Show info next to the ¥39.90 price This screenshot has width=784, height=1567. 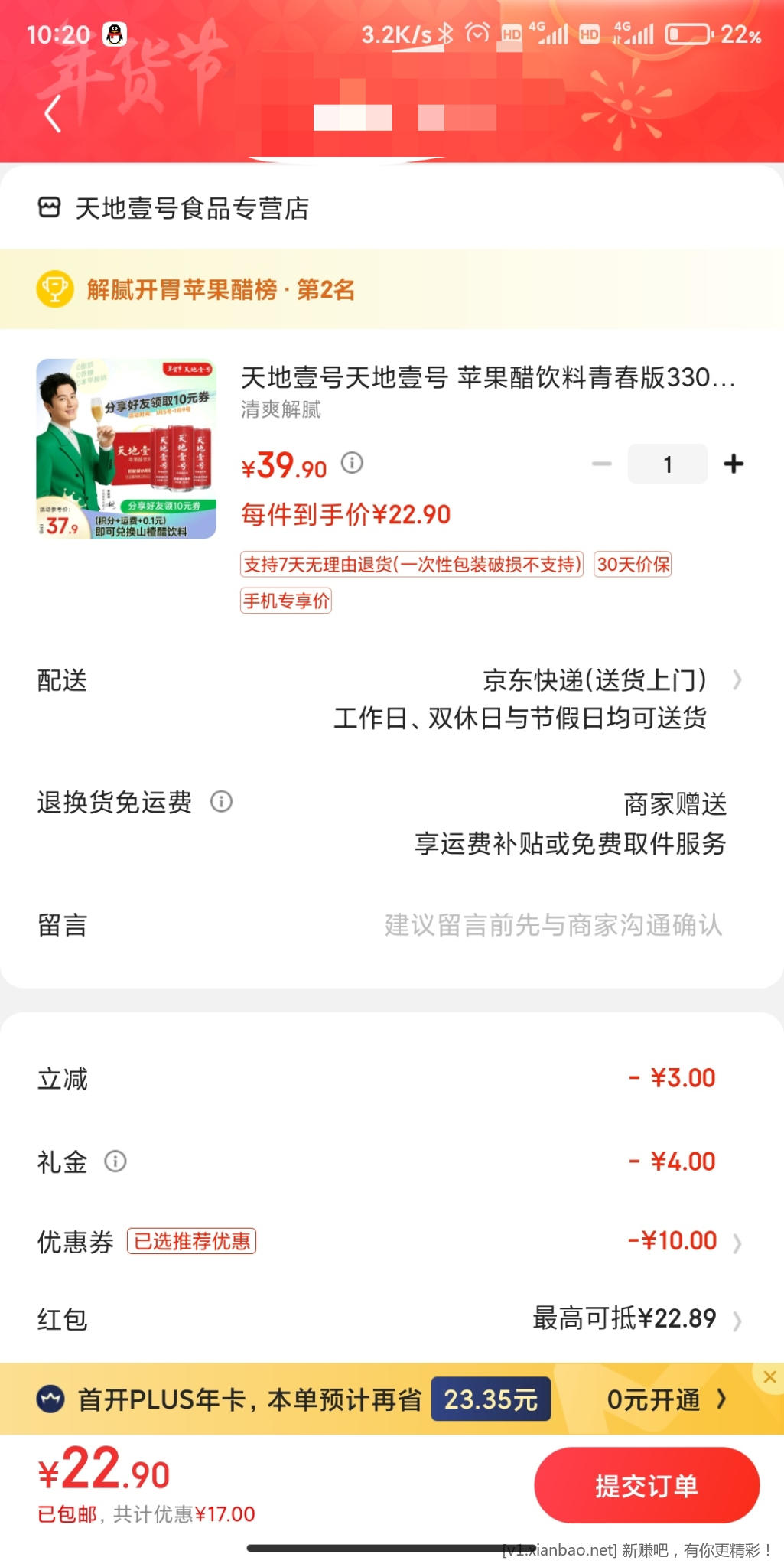pos(352,463)
